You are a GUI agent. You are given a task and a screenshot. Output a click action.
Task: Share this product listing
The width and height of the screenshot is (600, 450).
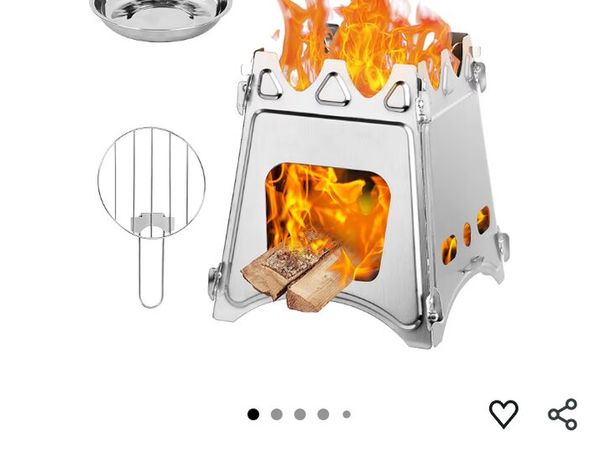point(563,414)
